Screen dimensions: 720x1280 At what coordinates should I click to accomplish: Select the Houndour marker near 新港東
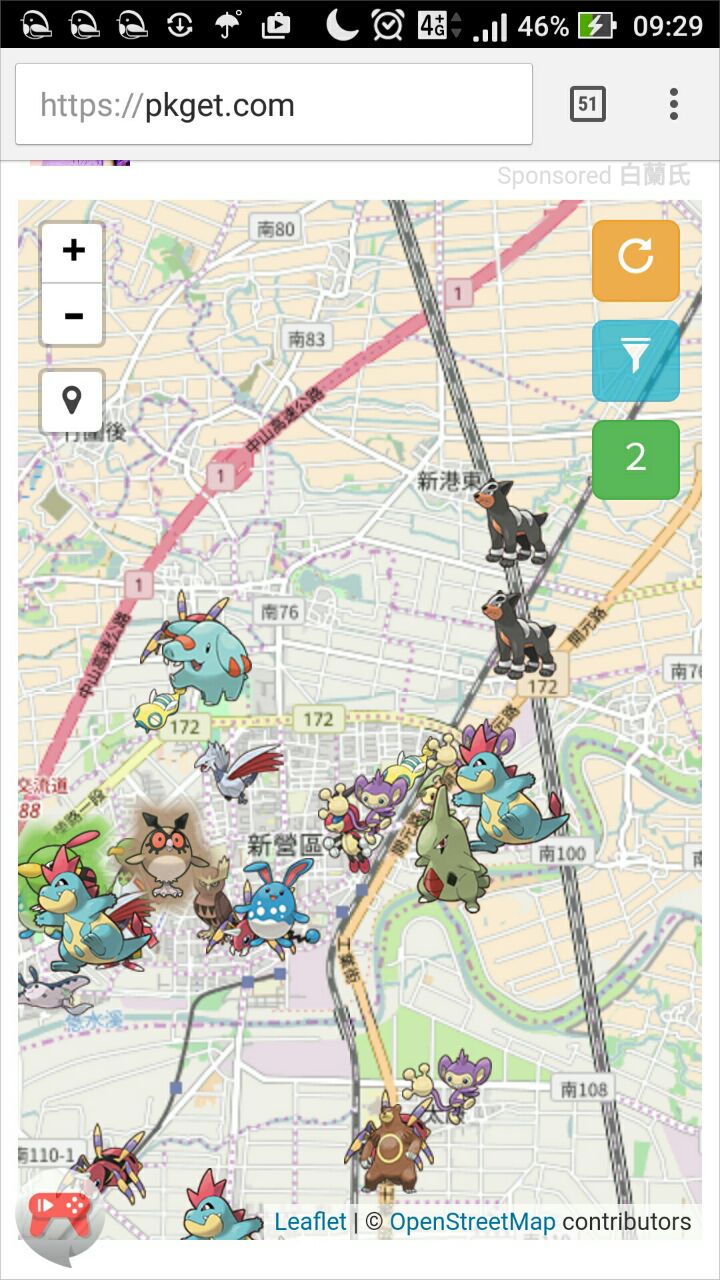click(511, 522)
